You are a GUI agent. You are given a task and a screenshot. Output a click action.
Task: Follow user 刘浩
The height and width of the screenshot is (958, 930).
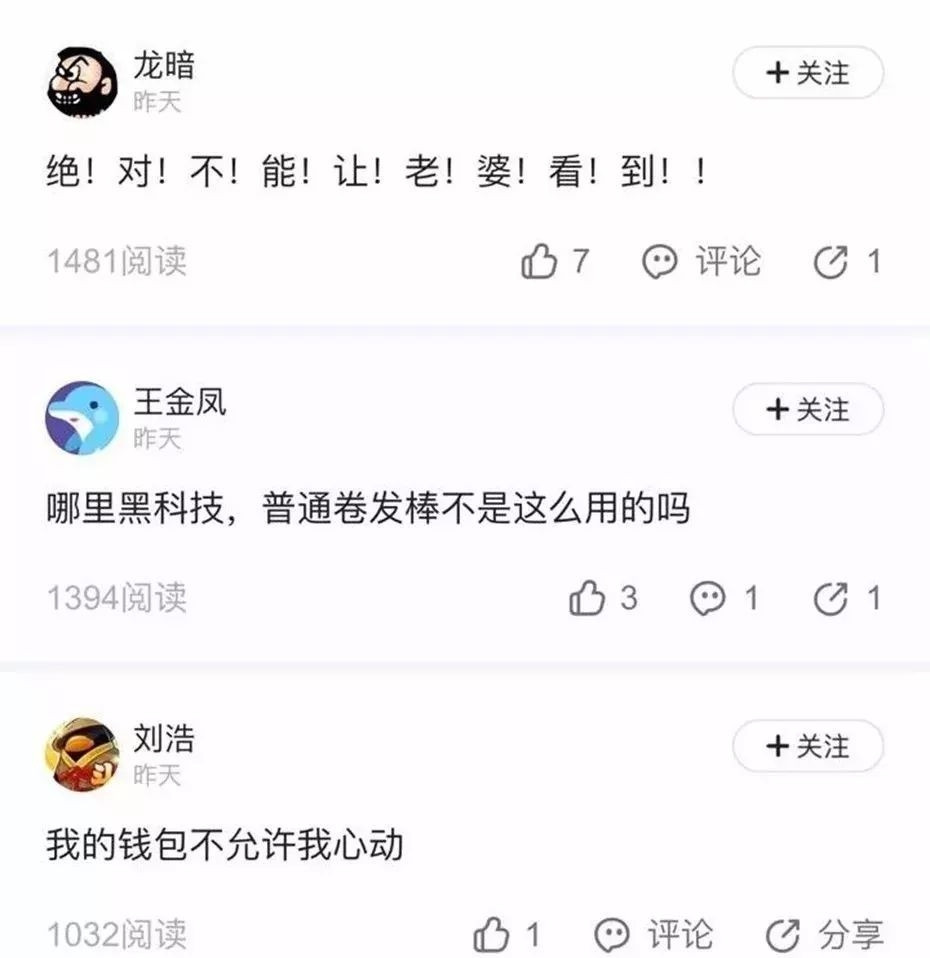coord(807,747)
